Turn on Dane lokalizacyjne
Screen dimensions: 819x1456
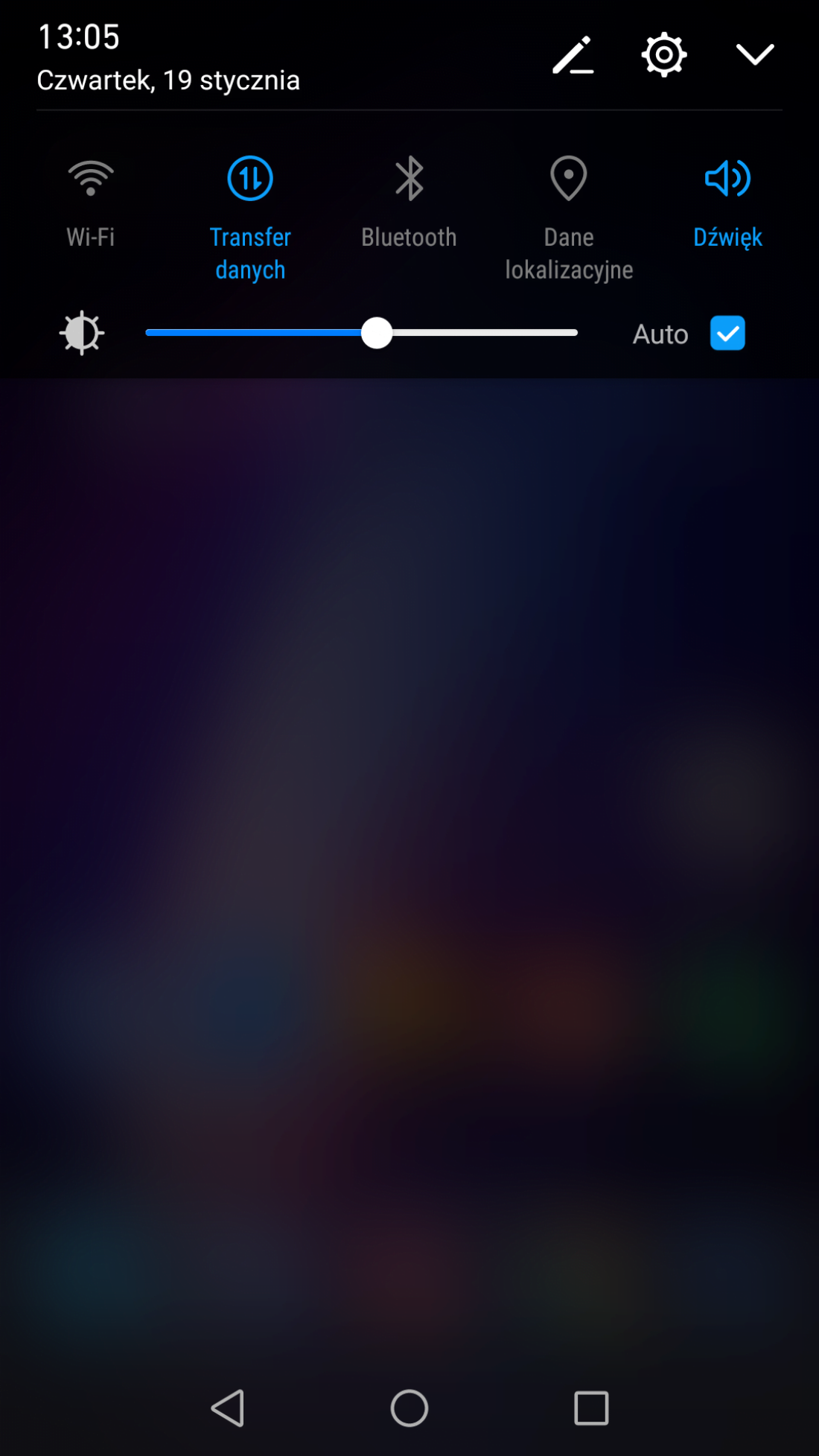click(569, 179)
